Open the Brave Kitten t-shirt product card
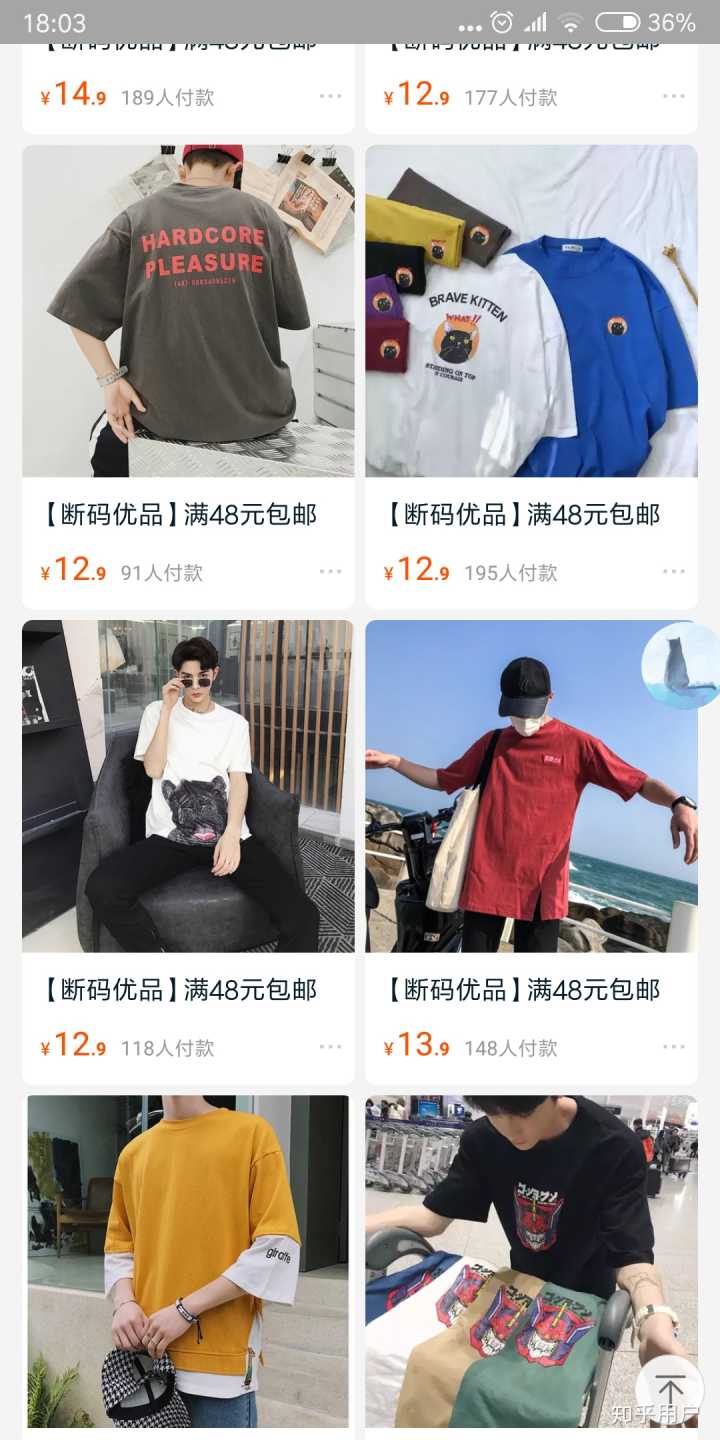720x1440 pixels. tap(531, 311)
